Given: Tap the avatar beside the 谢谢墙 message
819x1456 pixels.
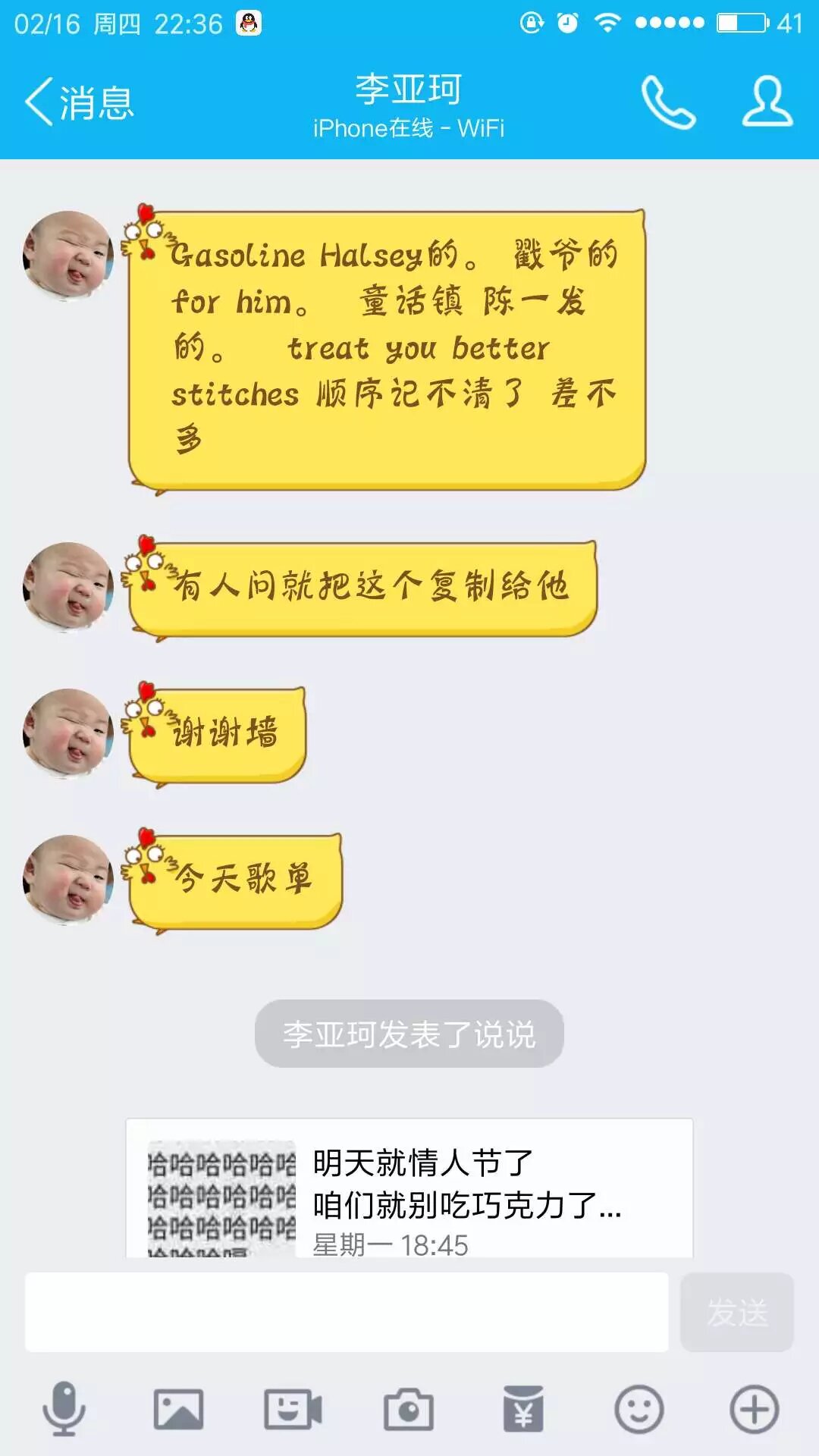Looking at the screenshot, I should tap(68, 733).
